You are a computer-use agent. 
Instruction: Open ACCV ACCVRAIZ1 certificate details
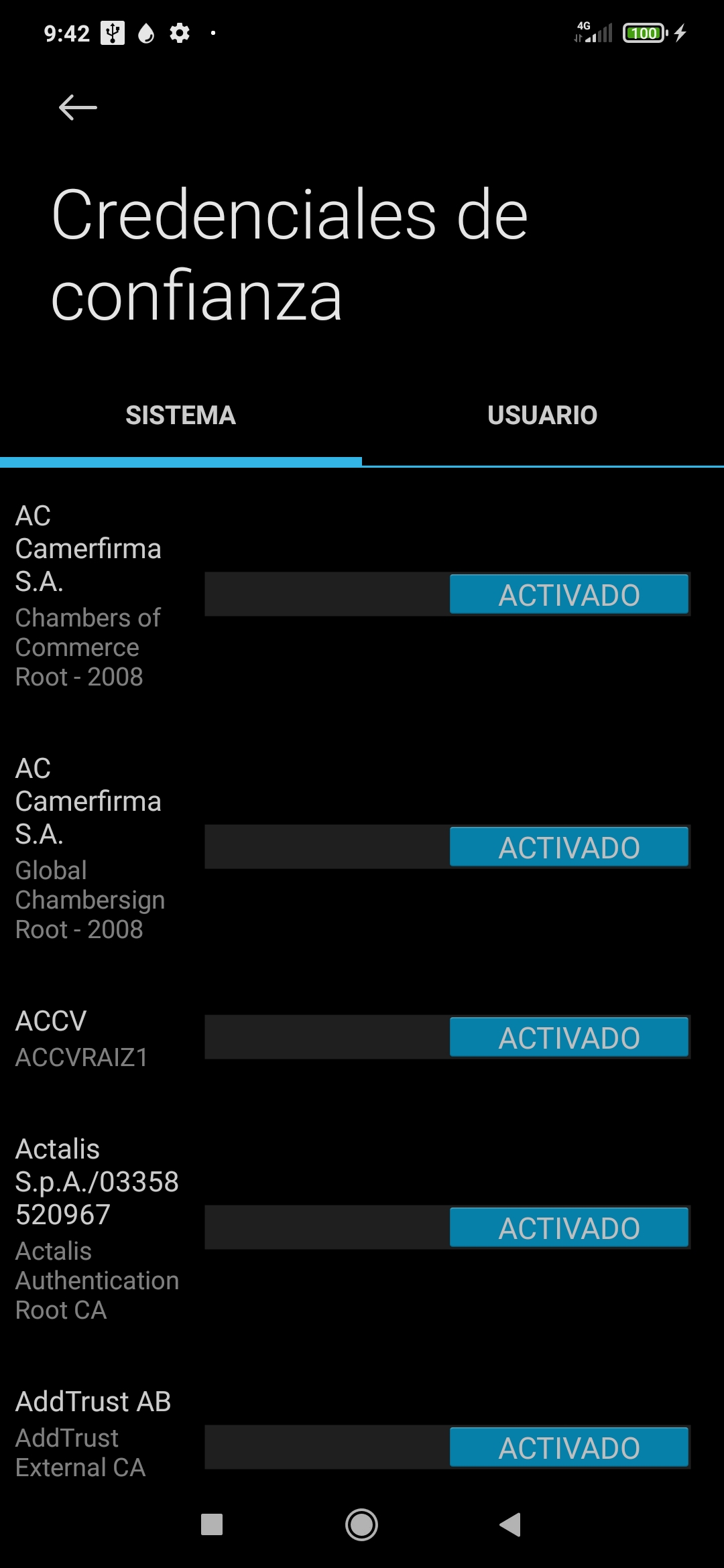pyautogui.click(x=82, y=1039)
